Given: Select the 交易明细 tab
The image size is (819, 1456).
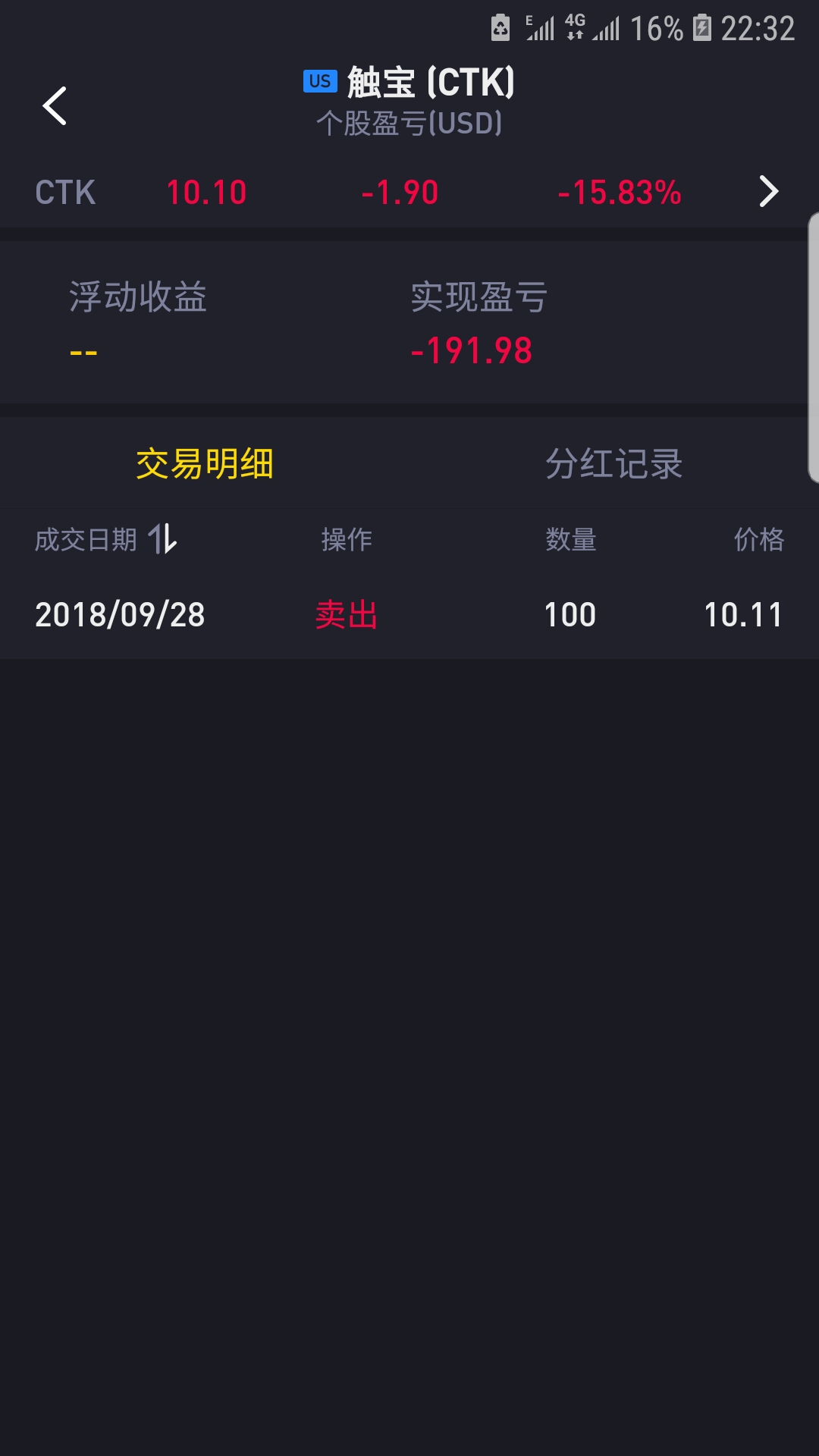Looking at the screenshot, I should point(205,463).
